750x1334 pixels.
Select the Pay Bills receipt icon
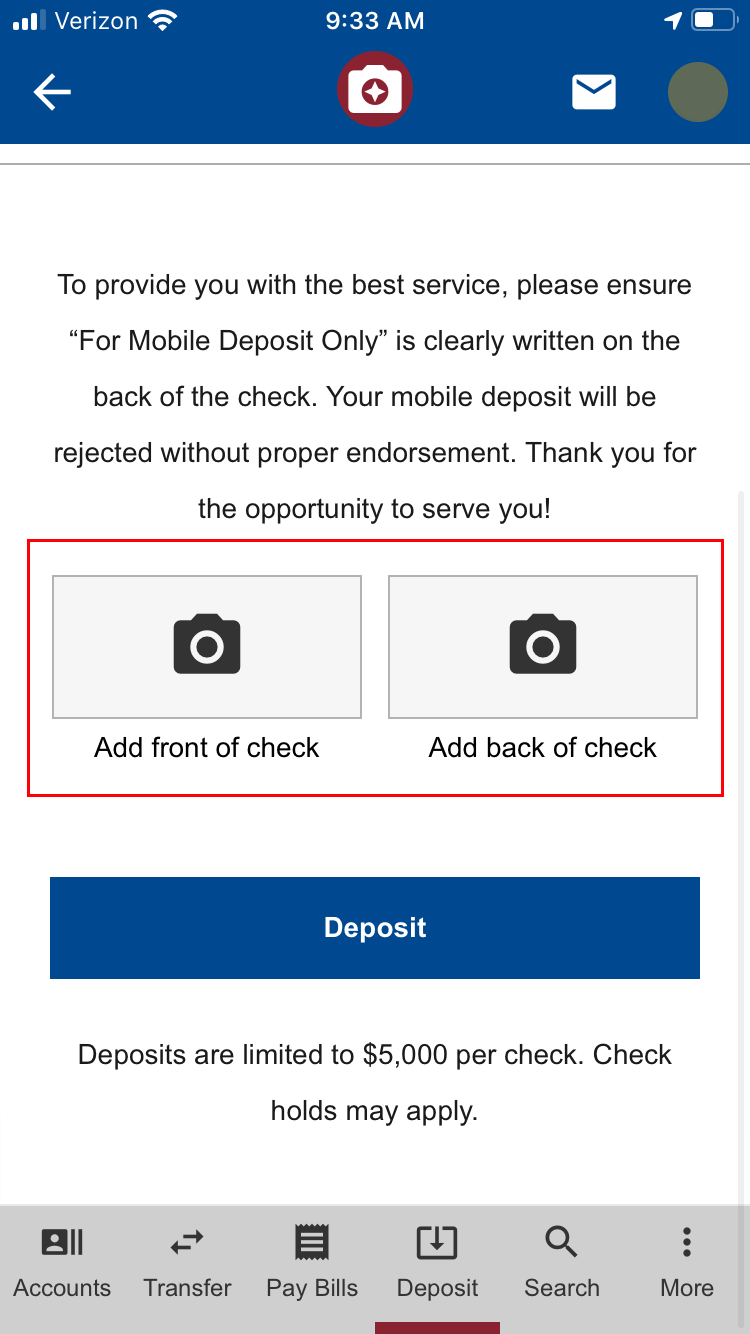(x=311, y=1242)
